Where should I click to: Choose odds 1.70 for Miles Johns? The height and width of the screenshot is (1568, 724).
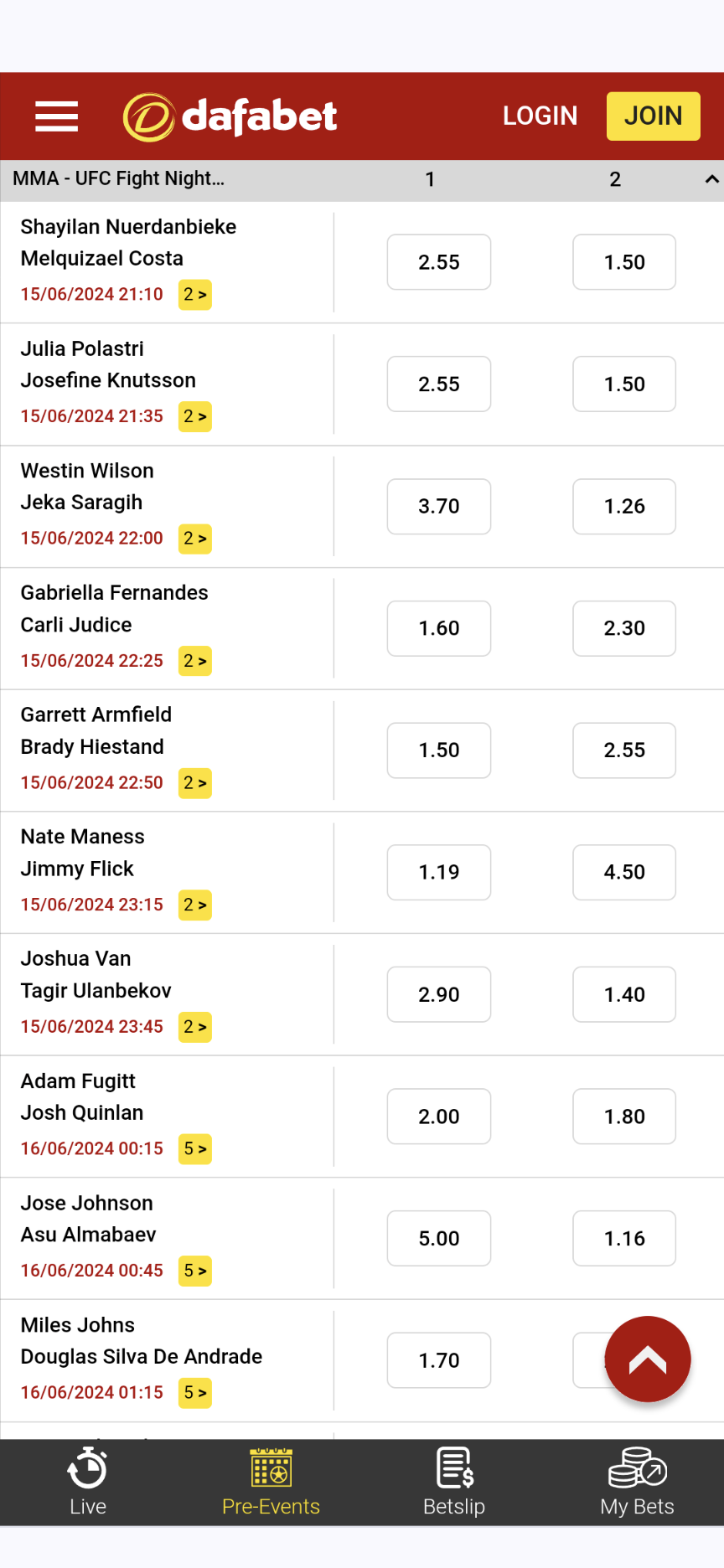pyautogui.click(x=438, y=1360)
